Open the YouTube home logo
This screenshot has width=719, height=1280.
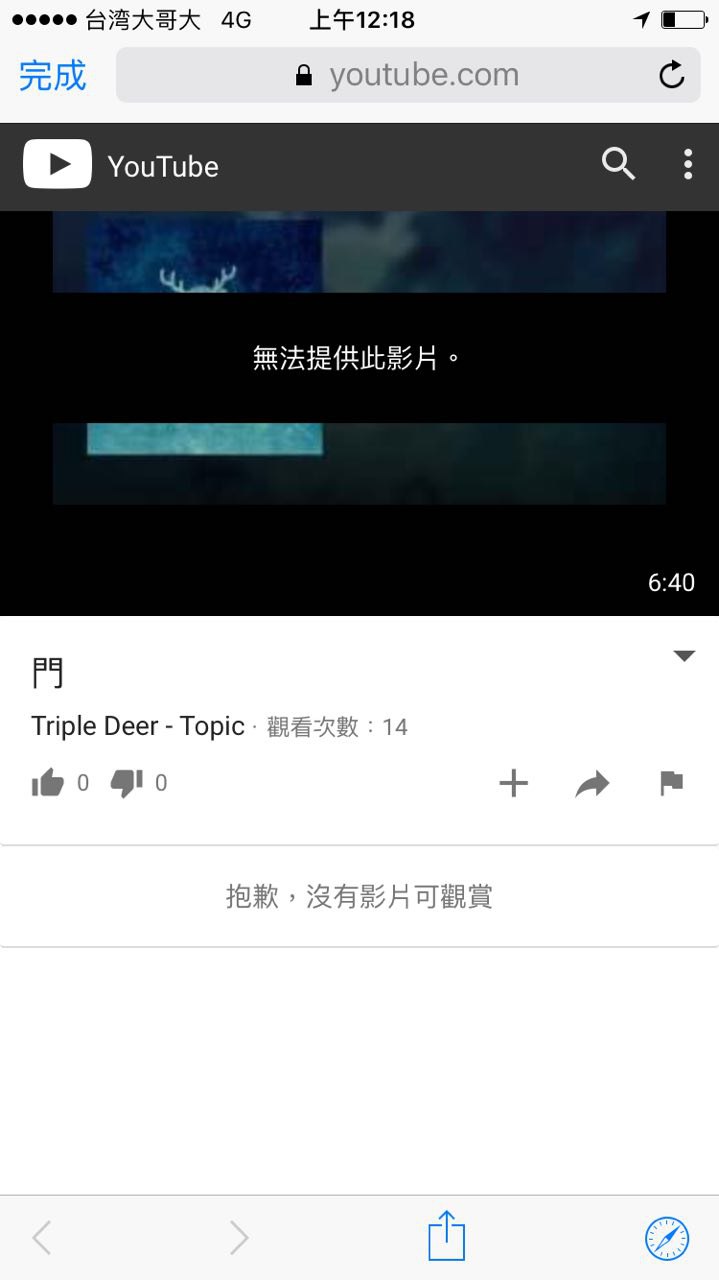[121, 166]
